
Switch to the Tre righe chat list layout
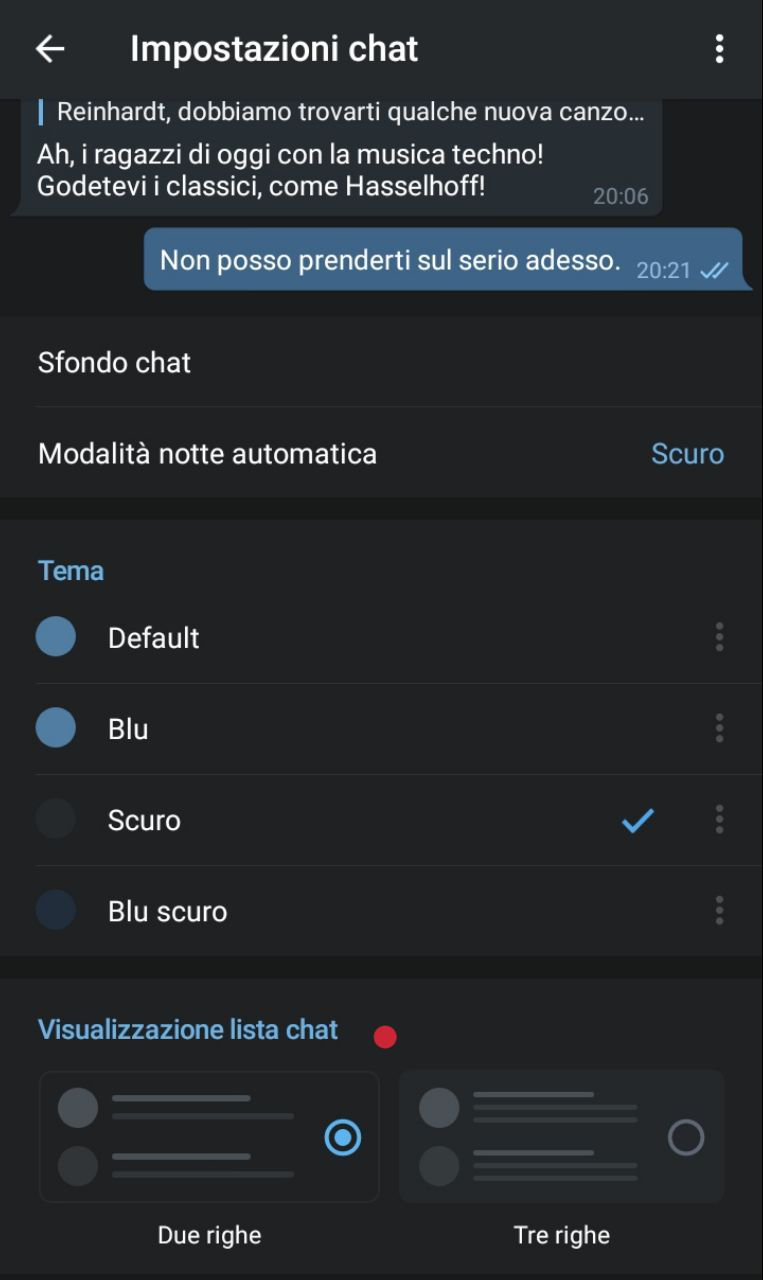pos(561,1137)
